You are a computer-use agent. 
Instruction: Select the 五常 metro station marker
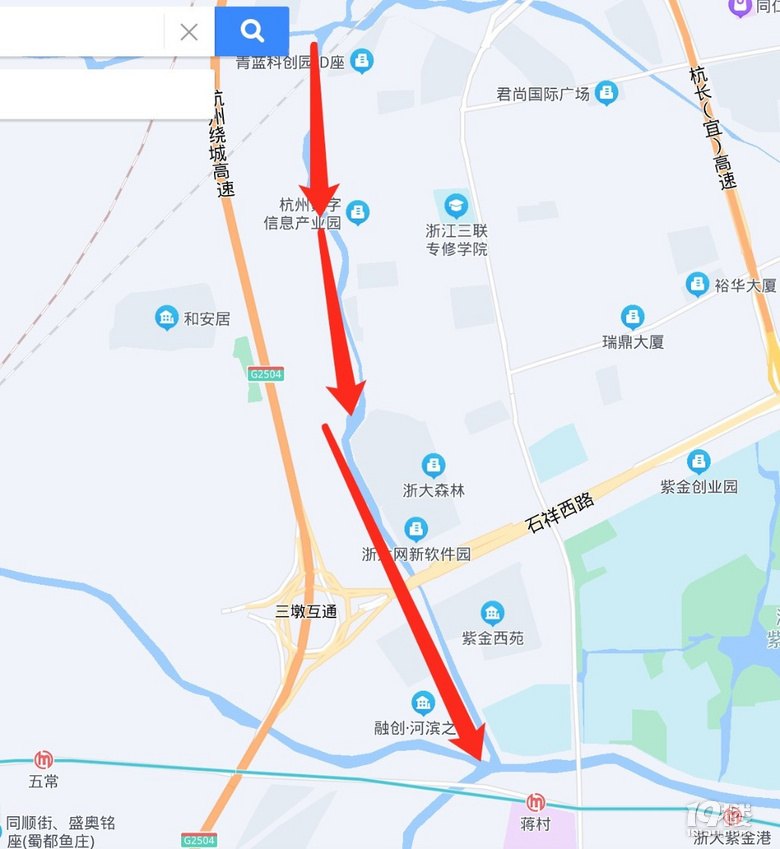[43, 760]
